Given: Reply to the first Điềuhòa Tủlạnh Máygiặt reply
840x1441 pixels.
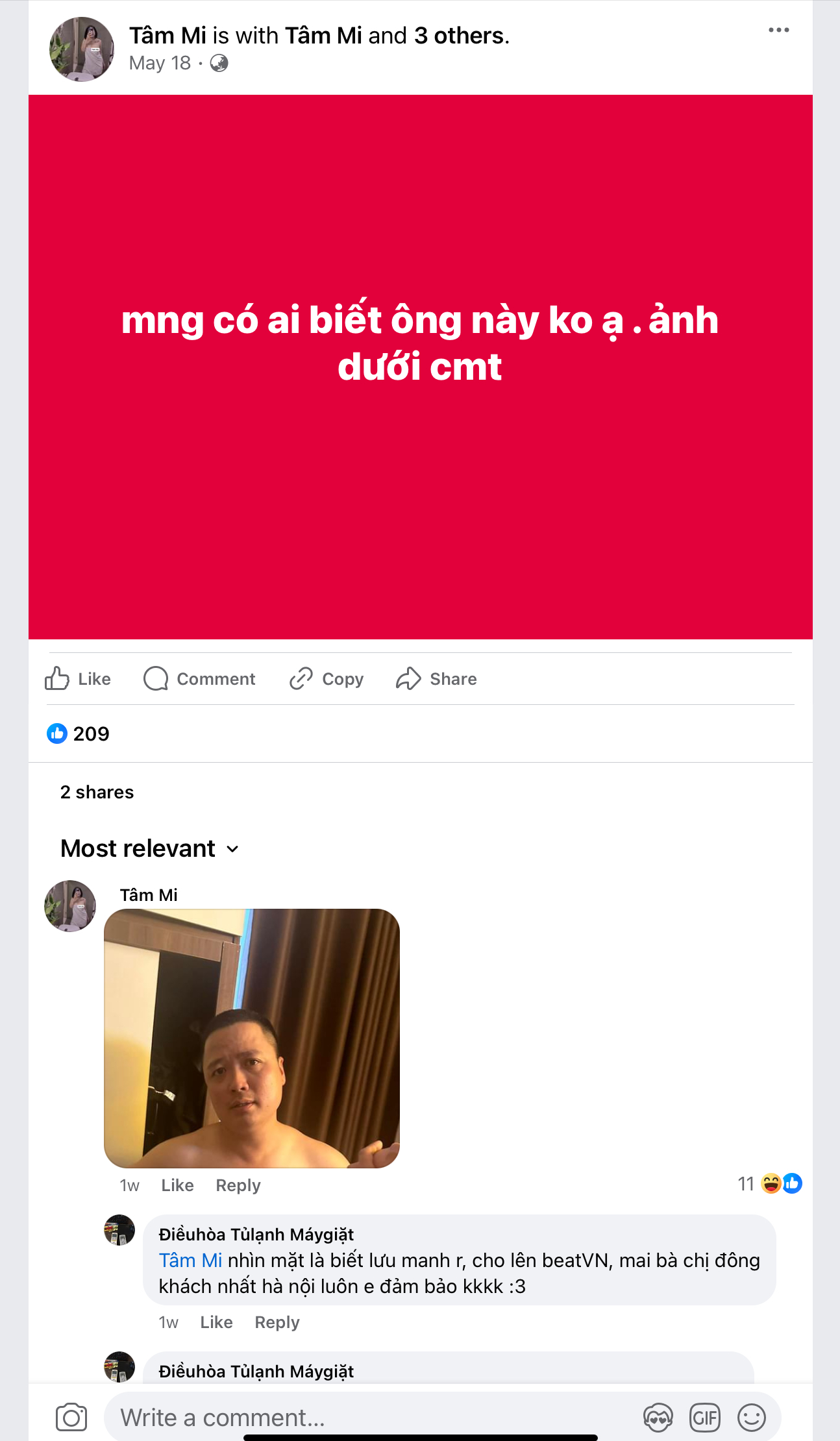Looking at the screenshot, I should (277, 1322).
